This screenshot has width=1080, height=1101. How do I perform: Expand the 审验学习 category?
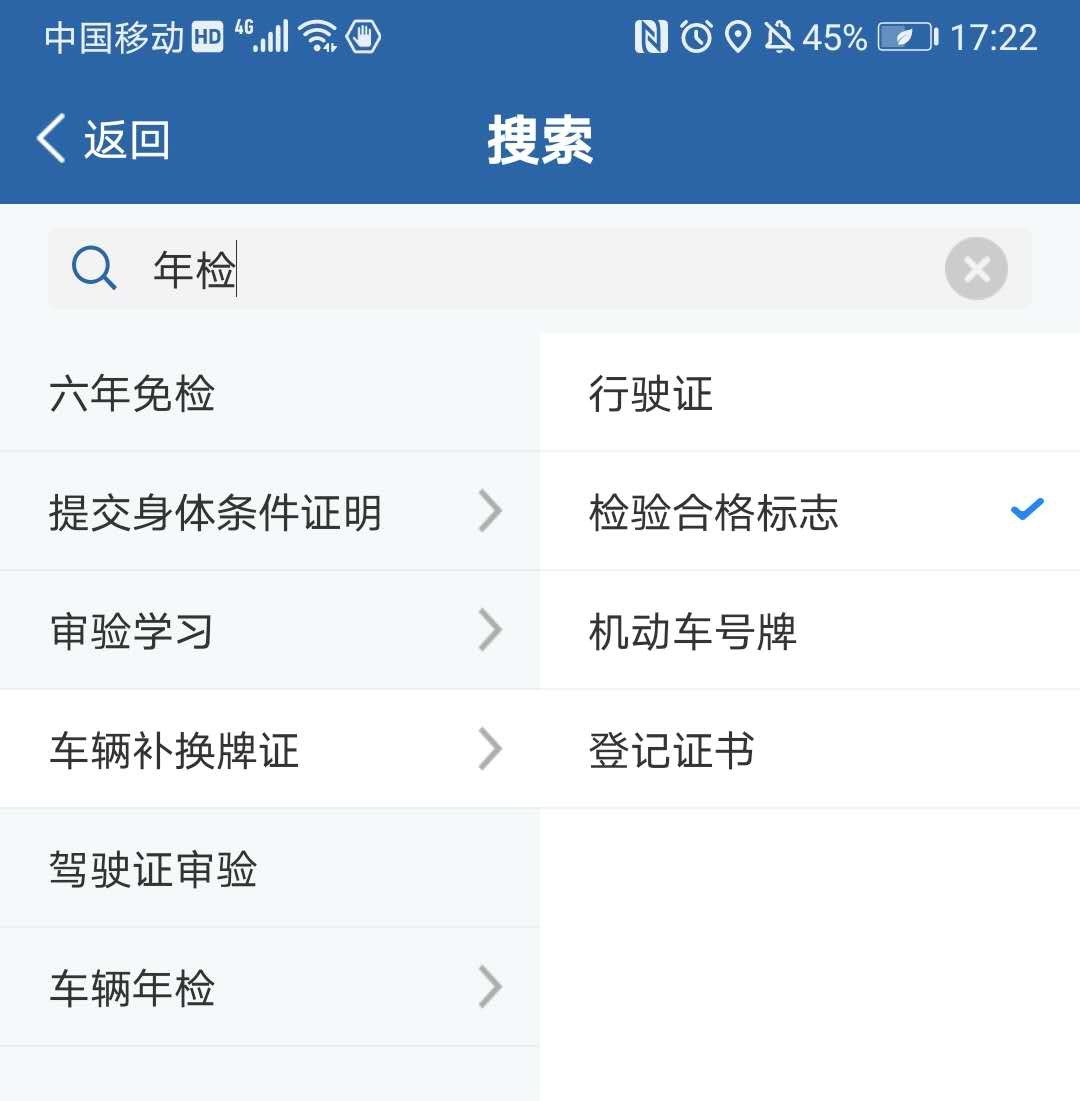pos(268,632)
